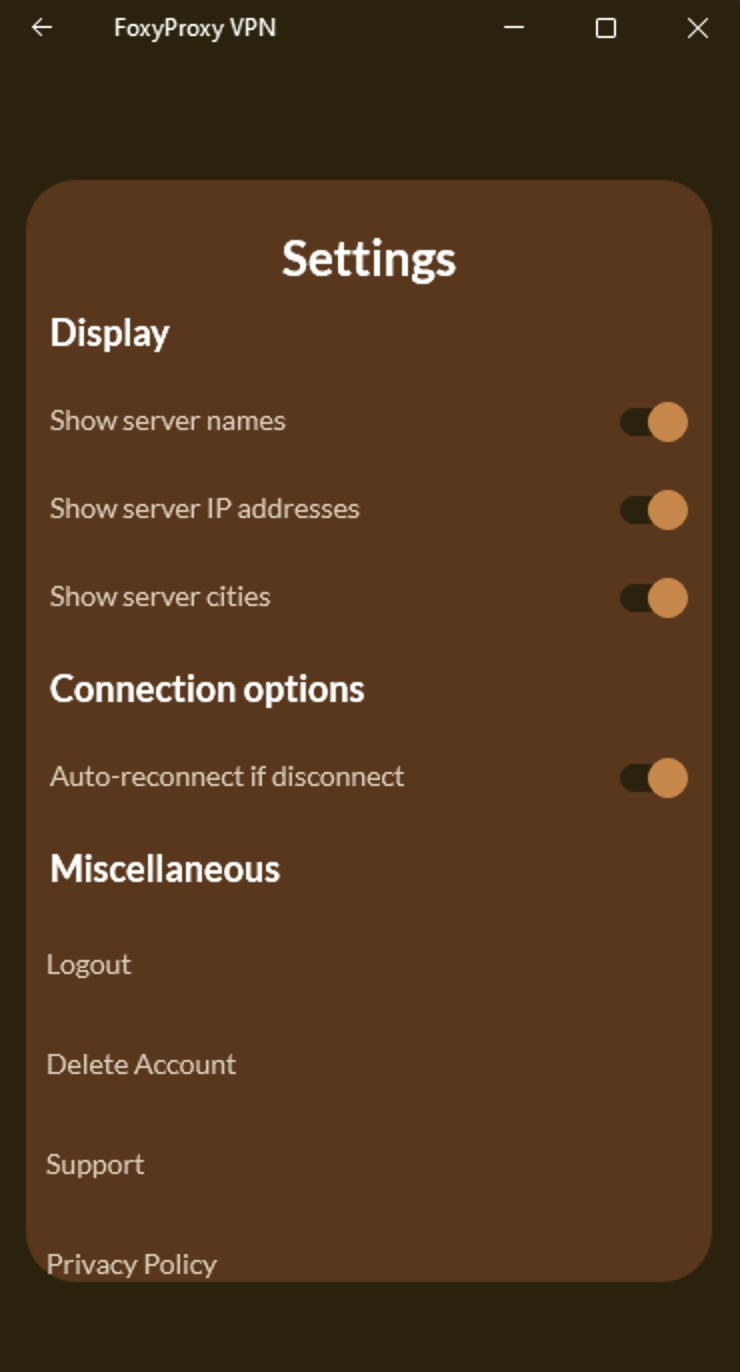Minimize the FoxyProxy VPN window
The image size is (740, 1372).
point(513,28)
